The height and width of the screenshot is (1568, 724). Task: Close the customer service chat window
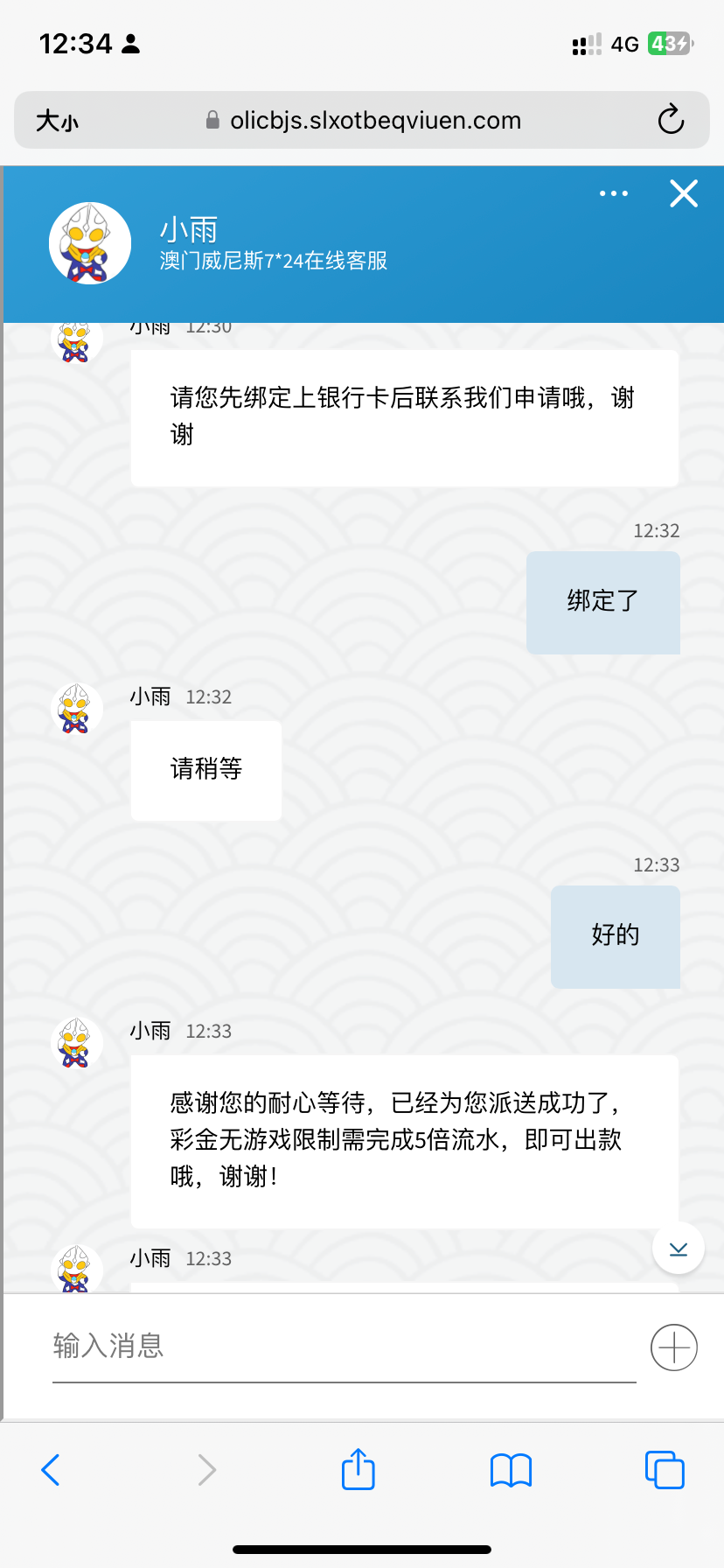tap(683, 193)
